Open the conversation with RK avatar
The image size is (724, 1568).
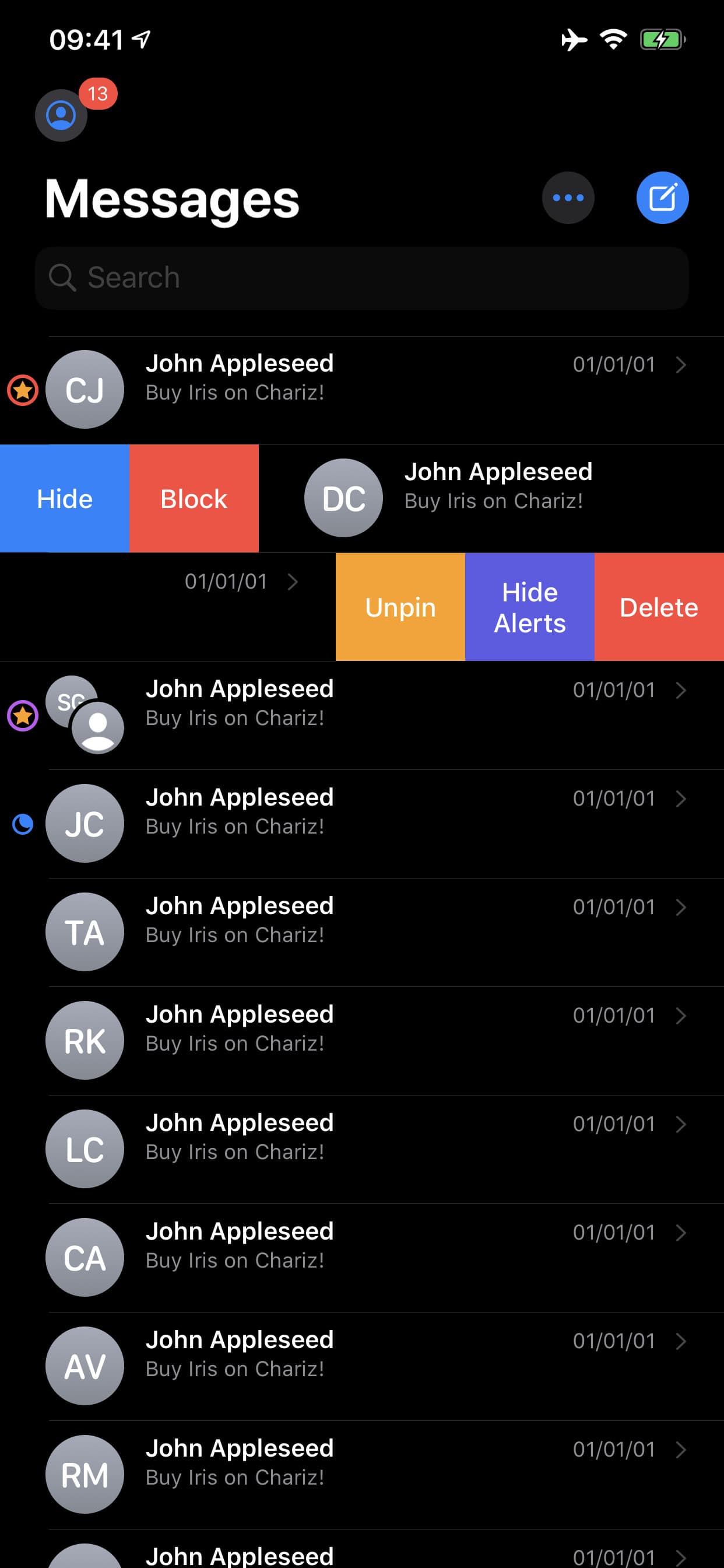(362, 1040)
